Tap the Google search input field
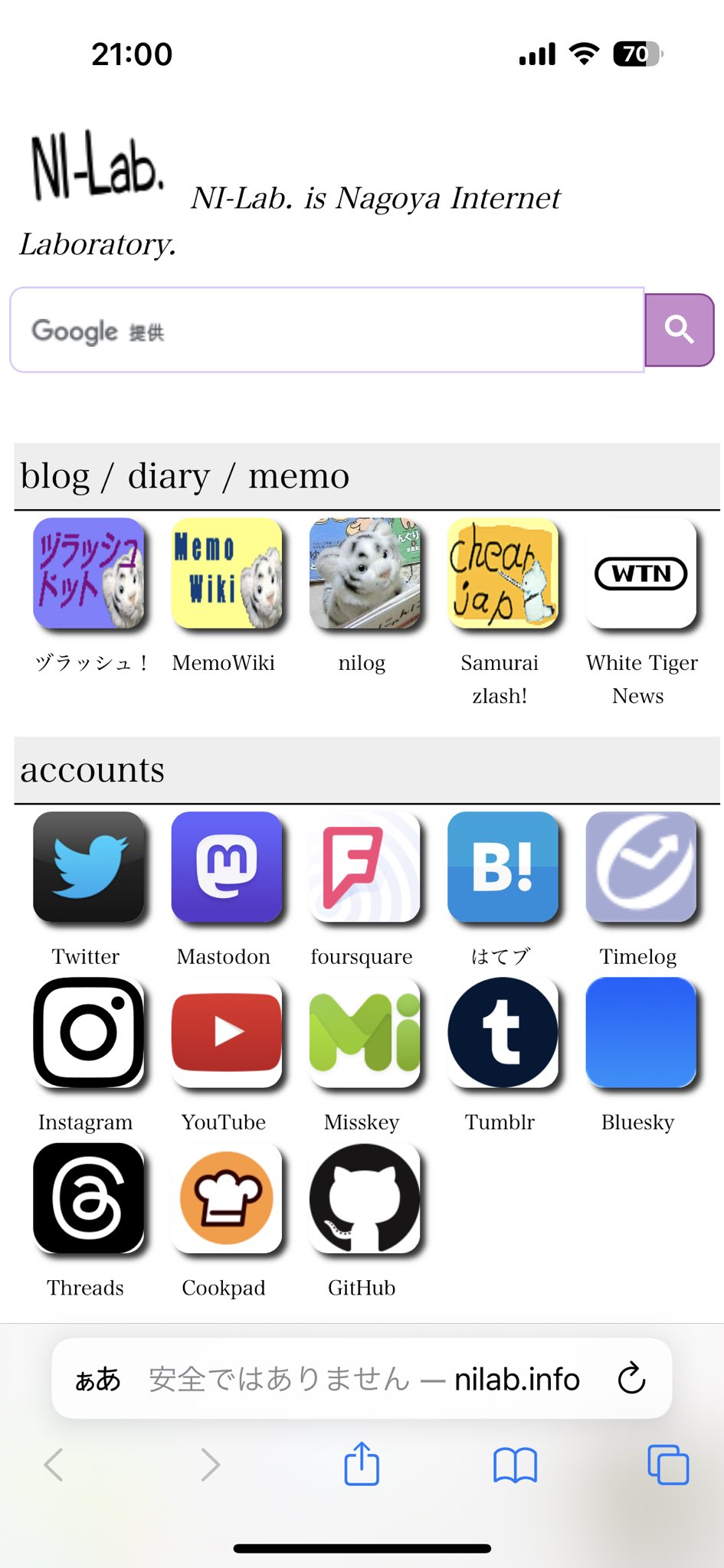 (327, 330)
